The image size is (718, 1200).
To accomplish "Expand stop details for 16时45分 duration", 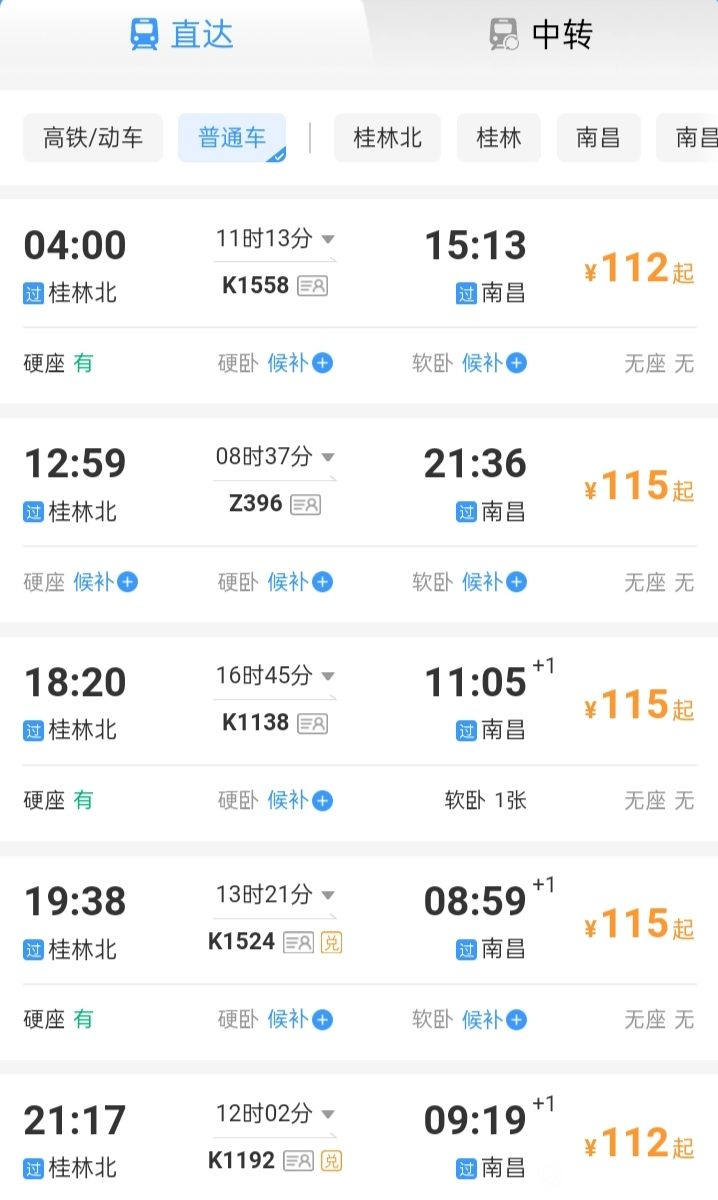I will (x=275, y=676).
